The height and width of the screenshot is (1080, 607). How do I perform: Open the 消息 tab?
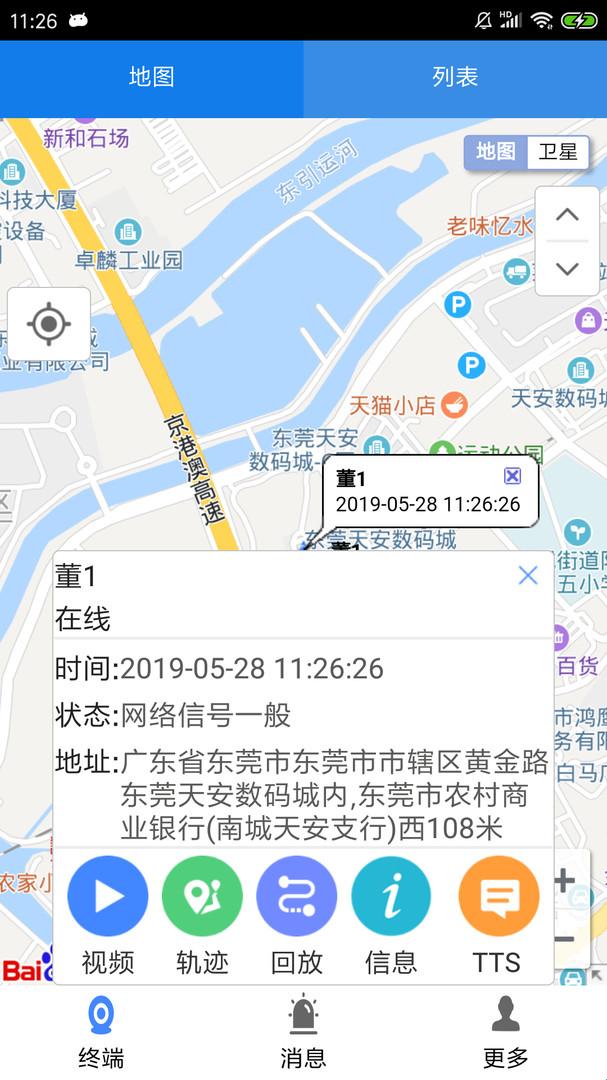(303, 1031)
